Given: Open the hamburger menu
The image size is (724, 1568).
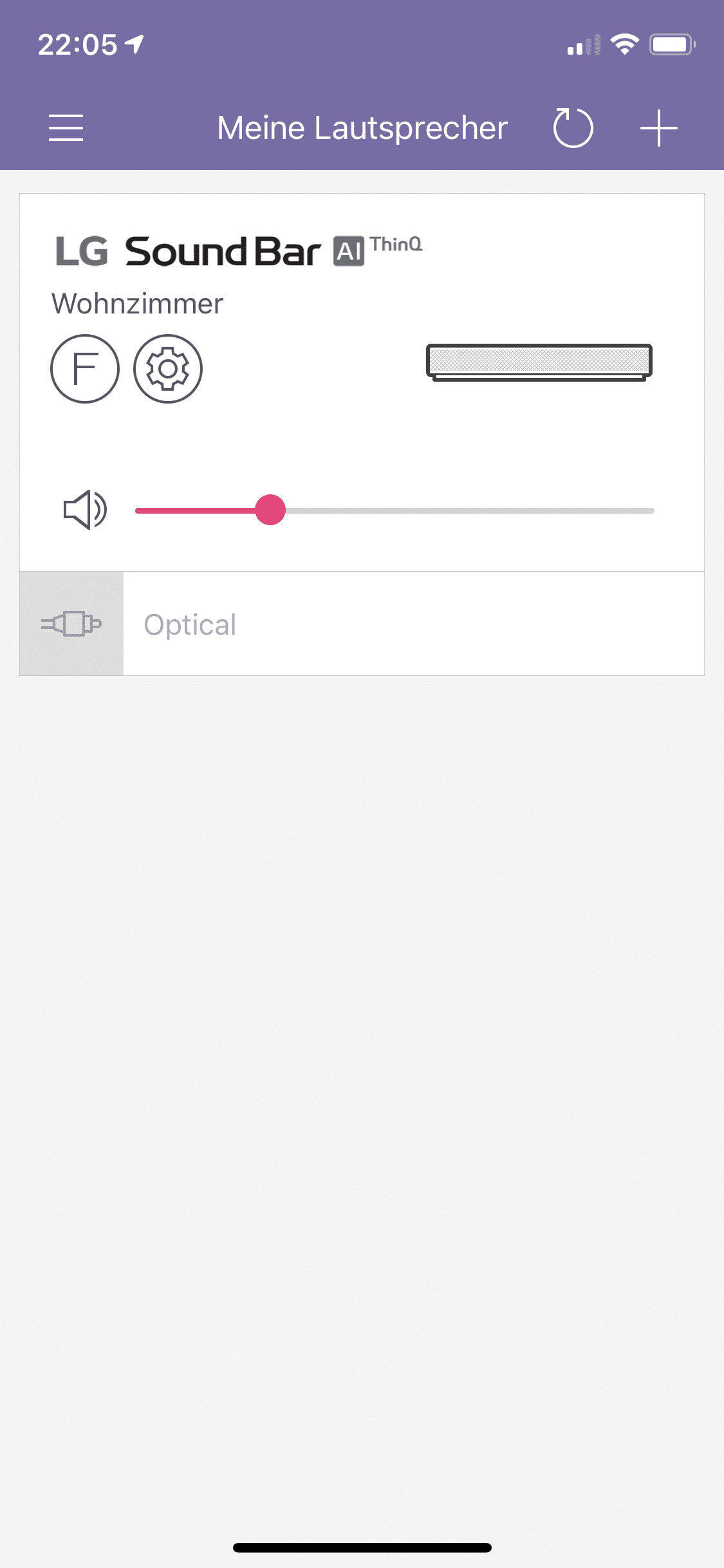Looking at the screenshot, I should pyautogui.click(x=66, y=127).
